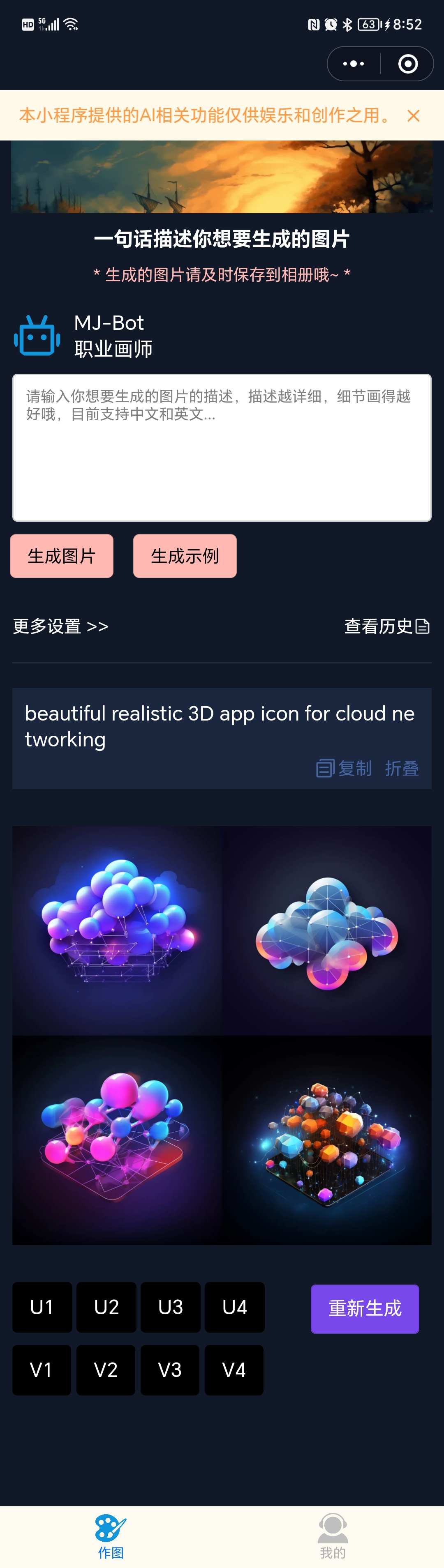Expand 更多设置 options
Image resolution: width=444 pixels, height=1568 pixels.
pos(61,626)
